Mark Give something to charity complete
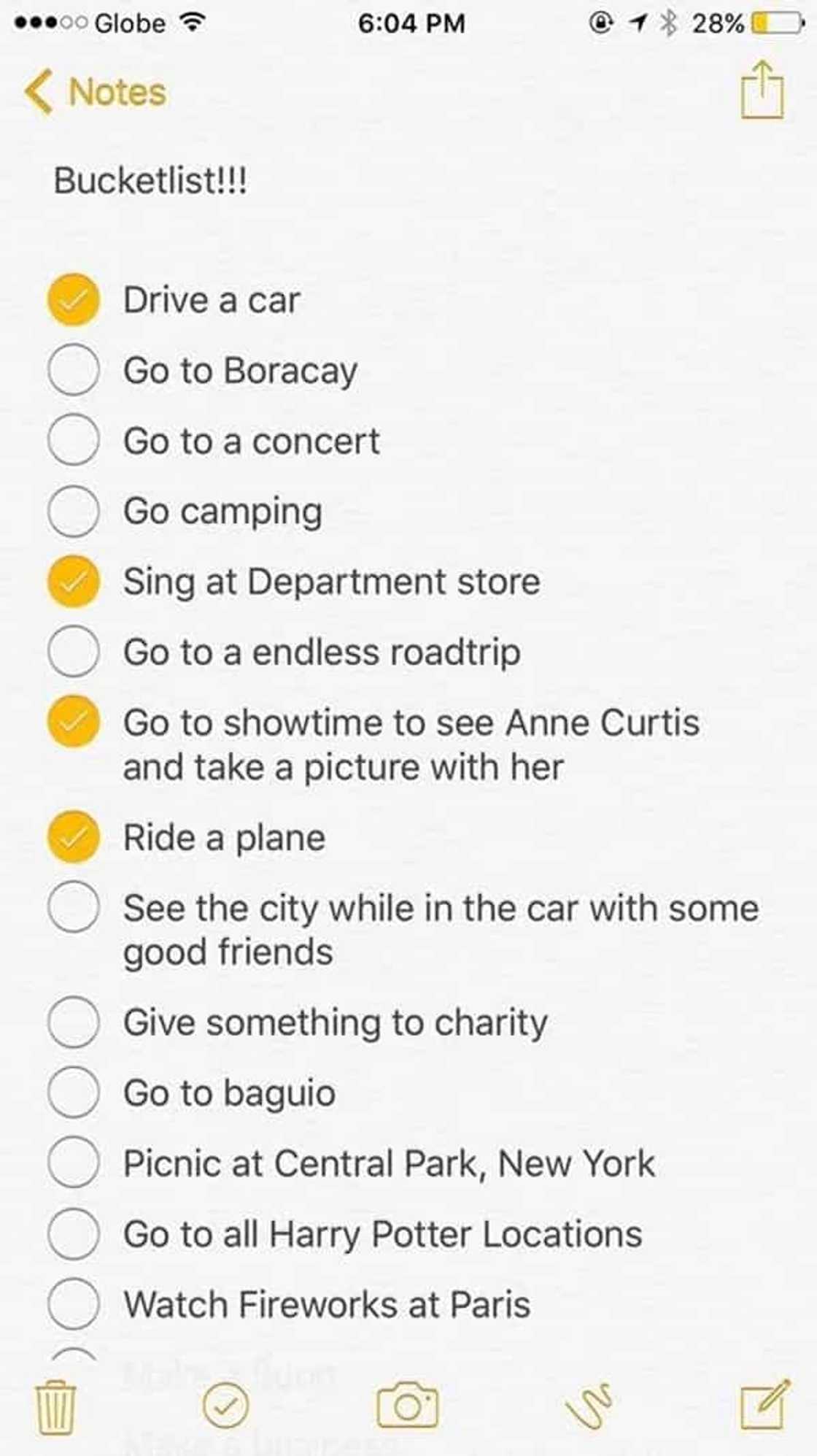This screenshot has height=1456, width=817. (x=74, y=1022)
